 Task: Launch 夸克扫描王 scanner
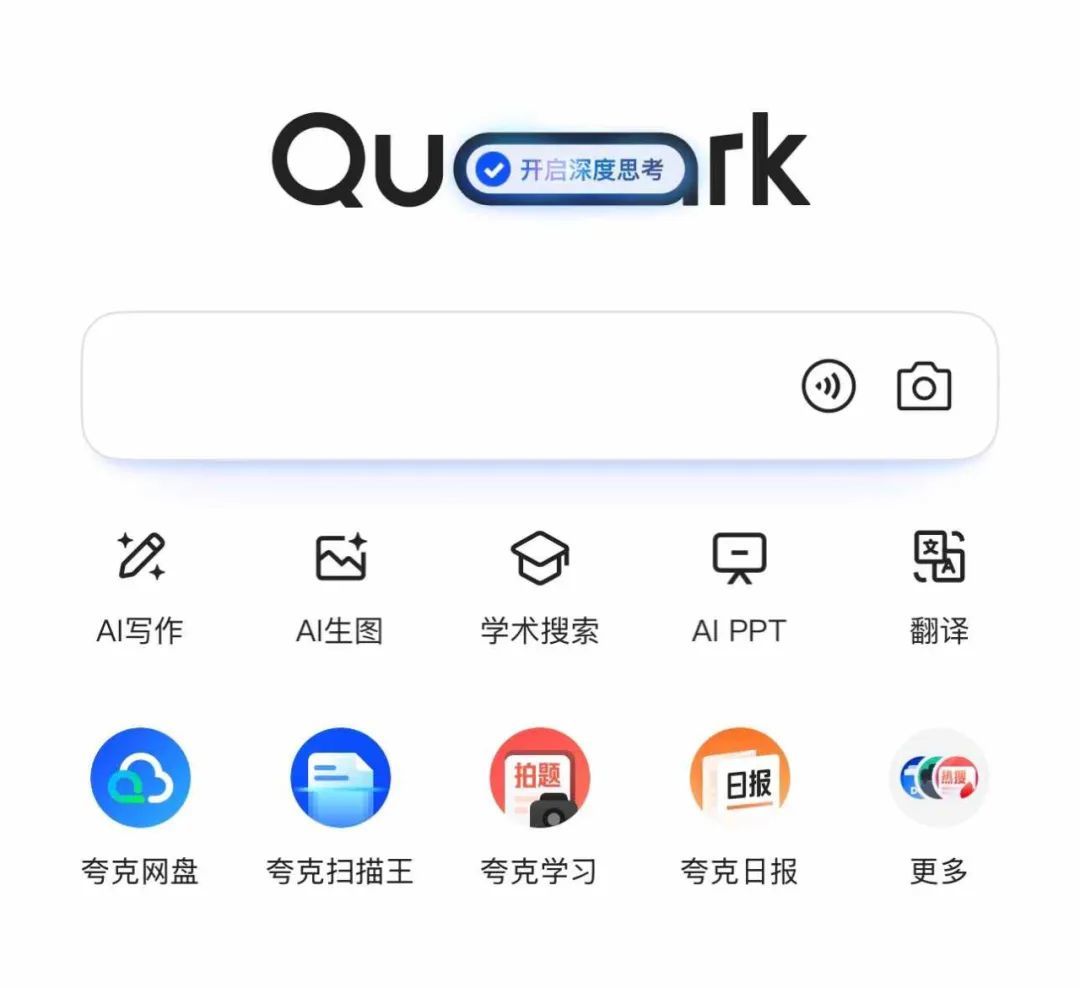pyautogui.click(x=340, y=803)
